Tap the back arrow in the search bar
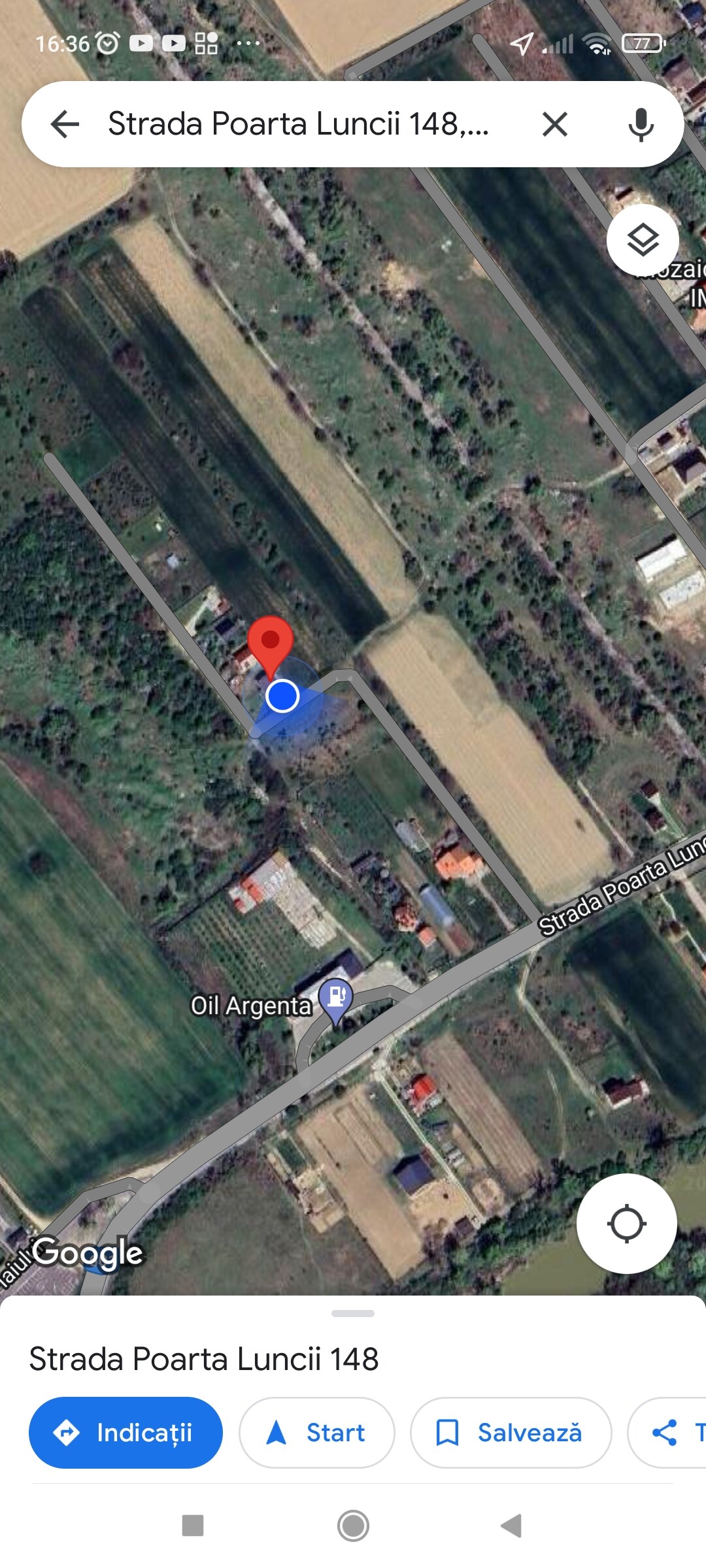Screen dimensions: 706x1568 pyautogui.click(x=65, y=124)
